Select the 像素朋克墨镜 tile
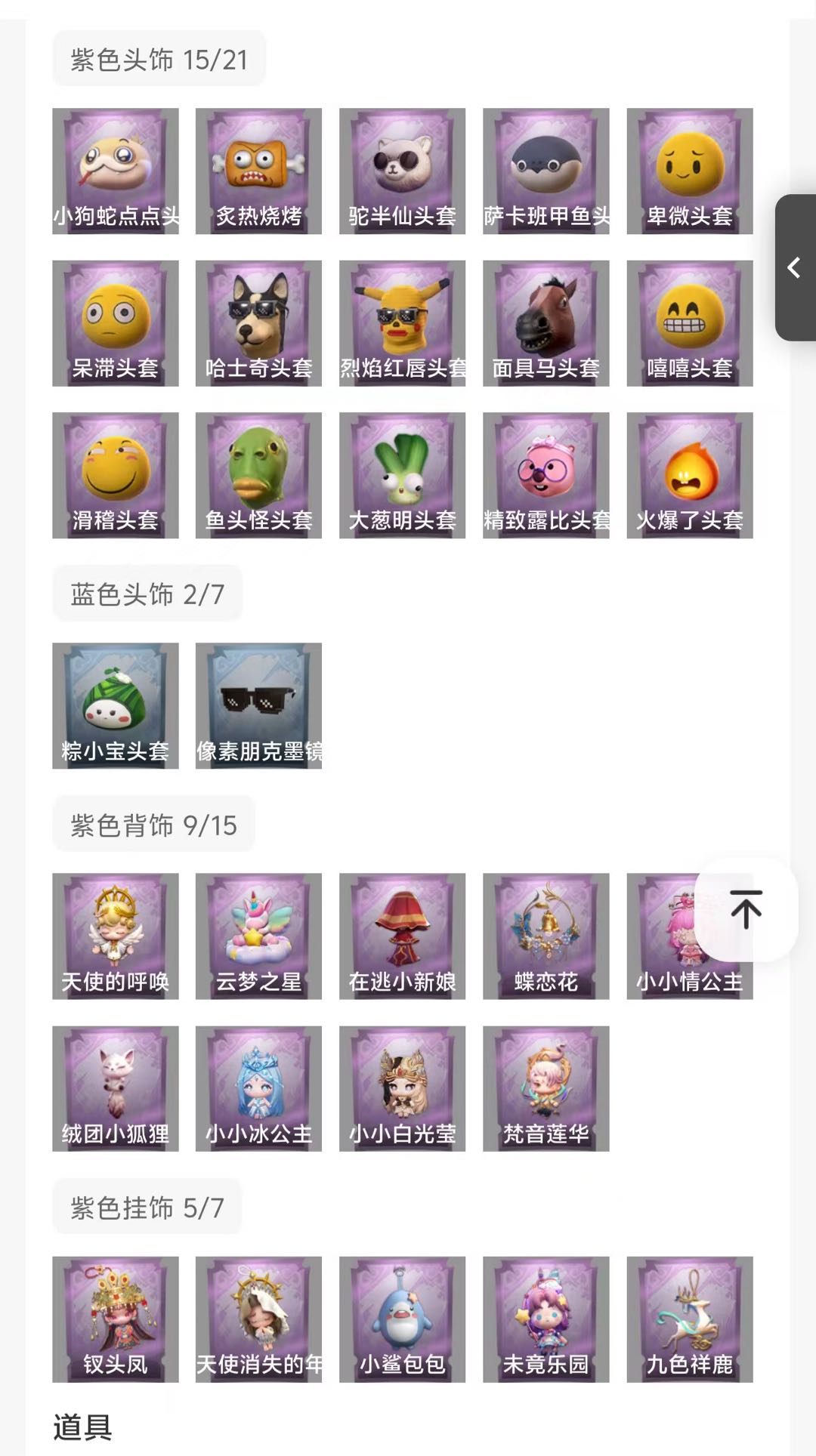The image size is (816, 1456). point(258,705)
